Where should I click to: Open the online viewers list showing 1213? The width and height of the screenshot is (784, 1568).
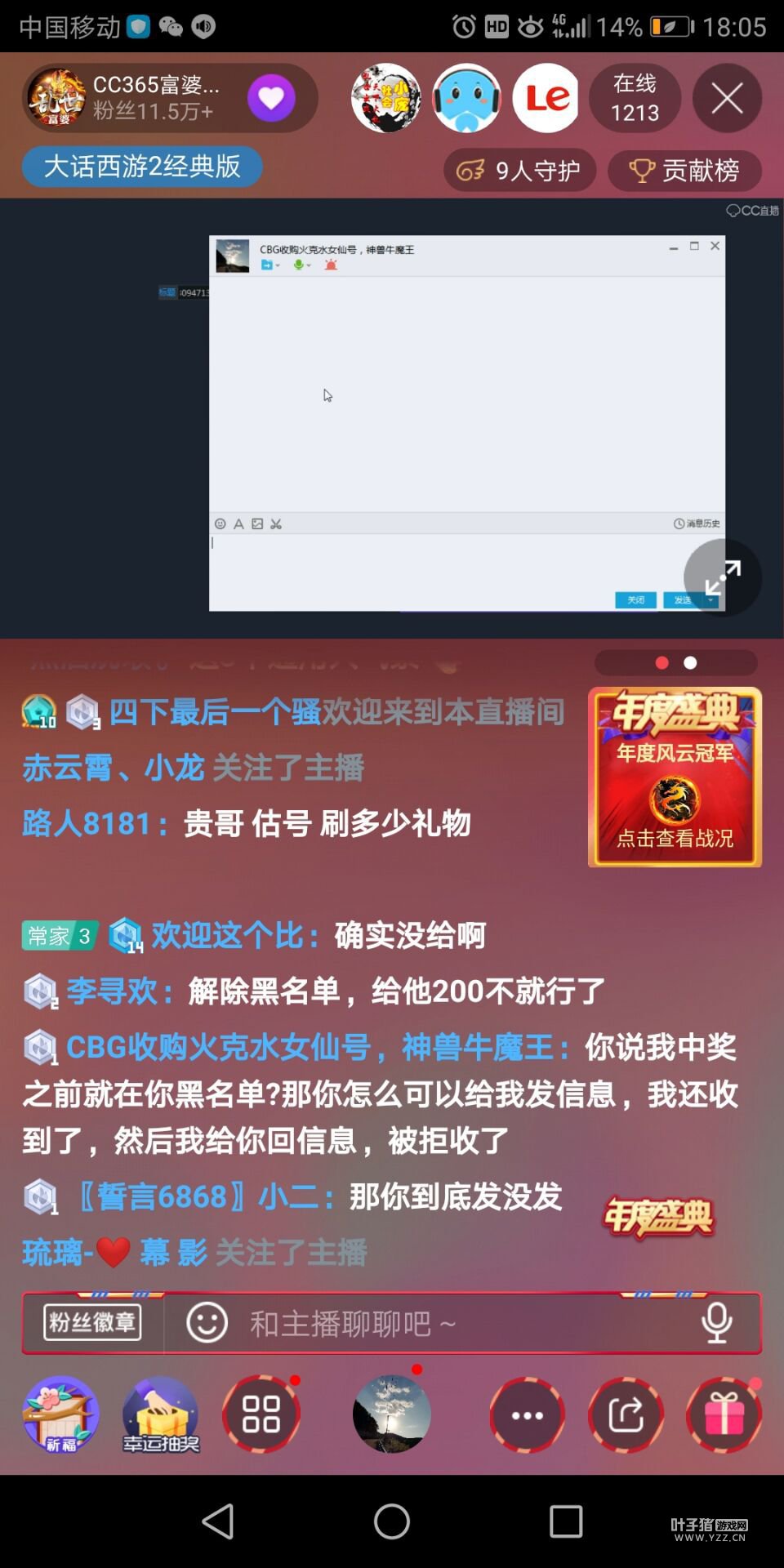(635, 98)
